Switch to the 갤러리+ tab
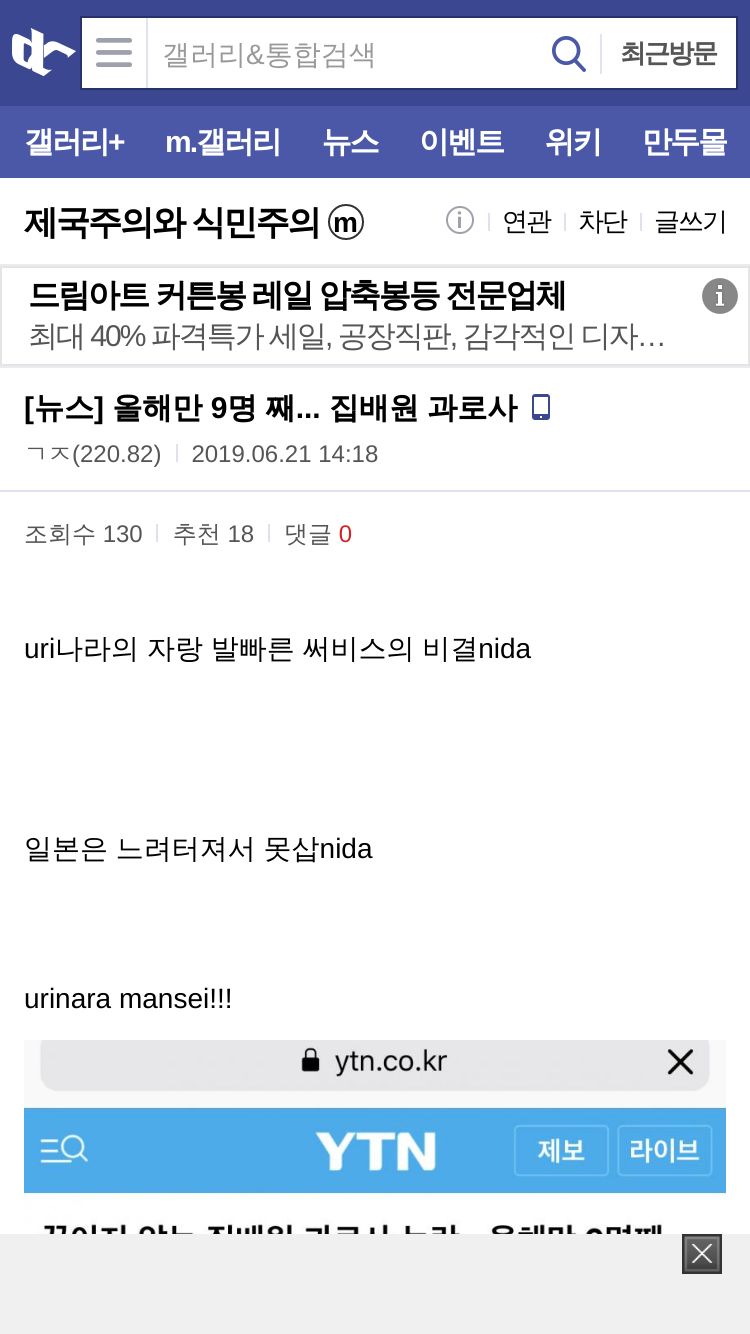This screenshot has width=750, height=1334. pos(75,142)
